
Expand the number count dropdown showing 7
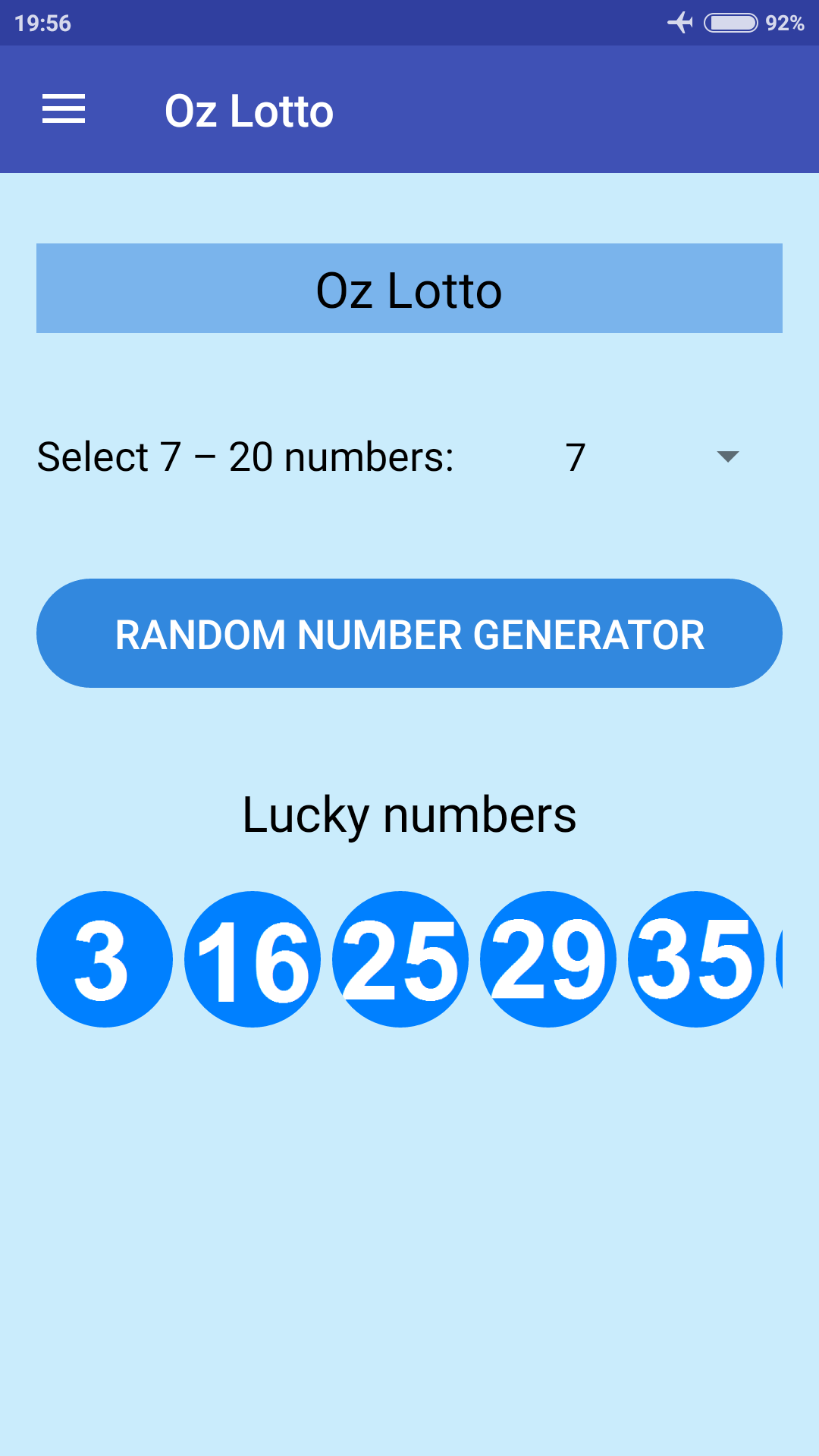[x=646, y=457]
